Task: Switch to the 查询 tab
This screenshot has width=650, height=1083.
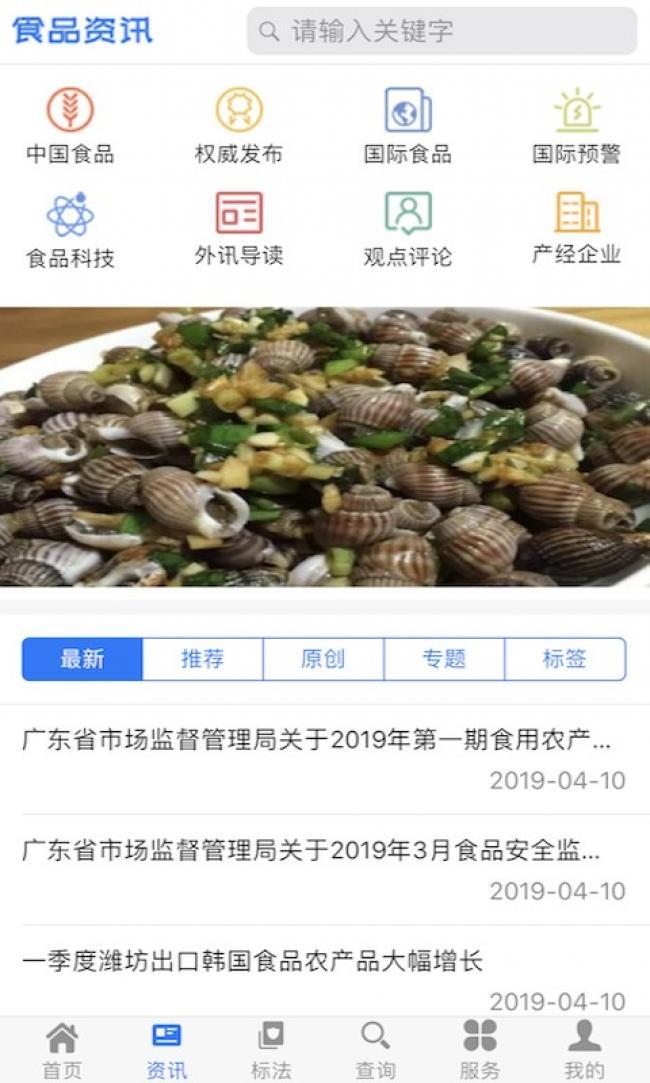Action: [x=375, y=1050]
